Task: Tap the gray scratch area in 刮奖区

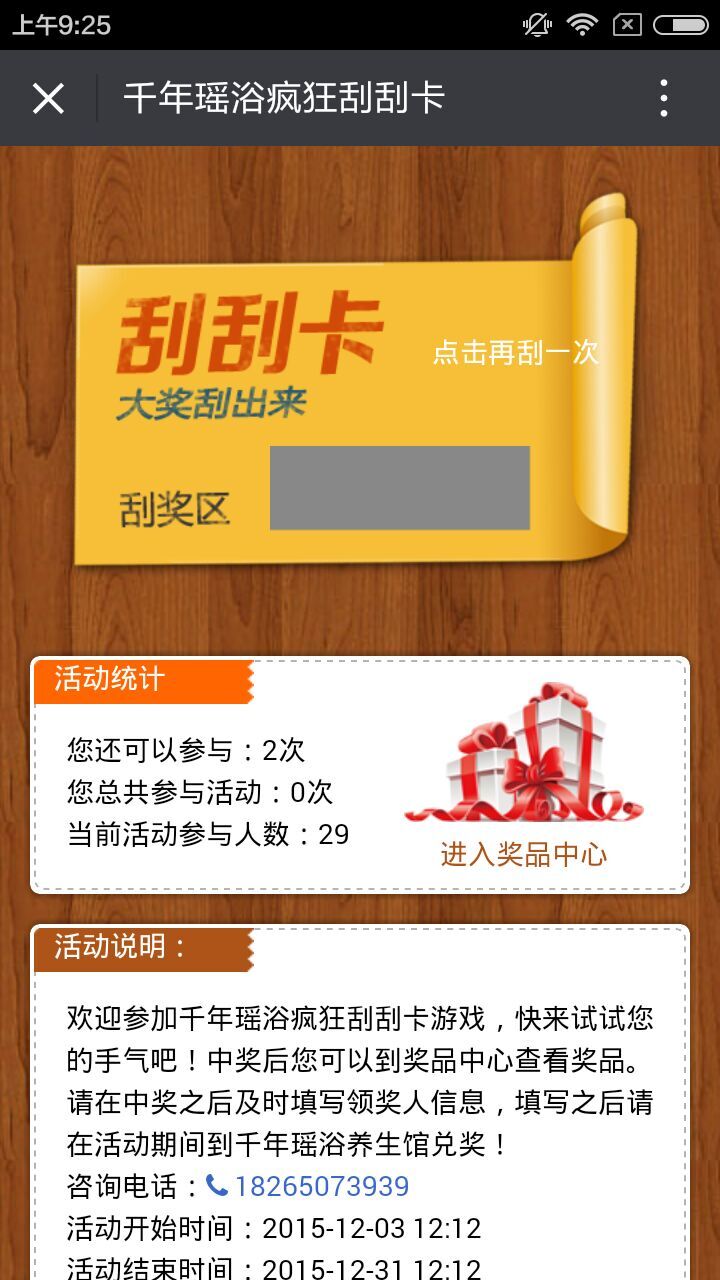Action: [x=399, y=487]
